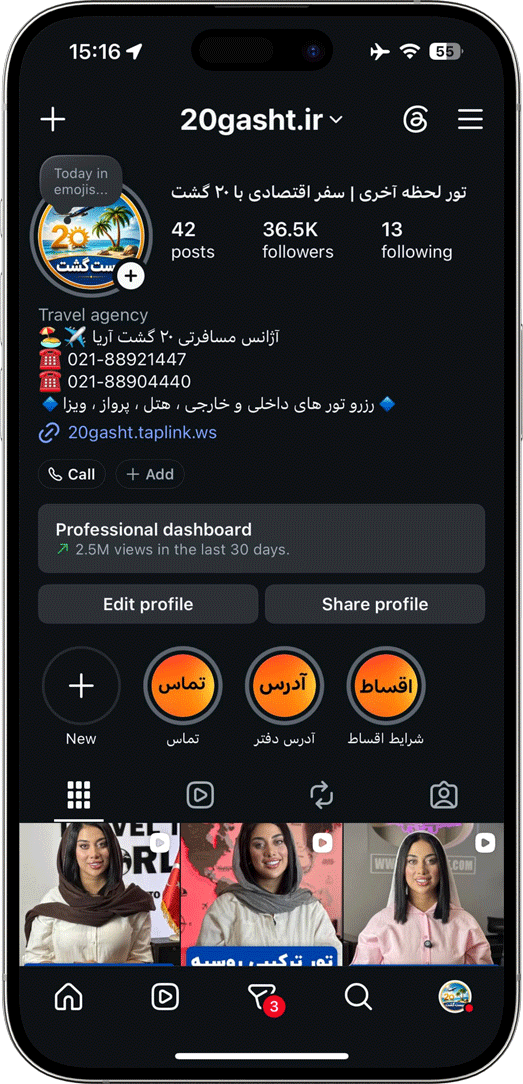Switch to the reposts tab
This screenshot has width=523, height=1084.
pos(322,795)
